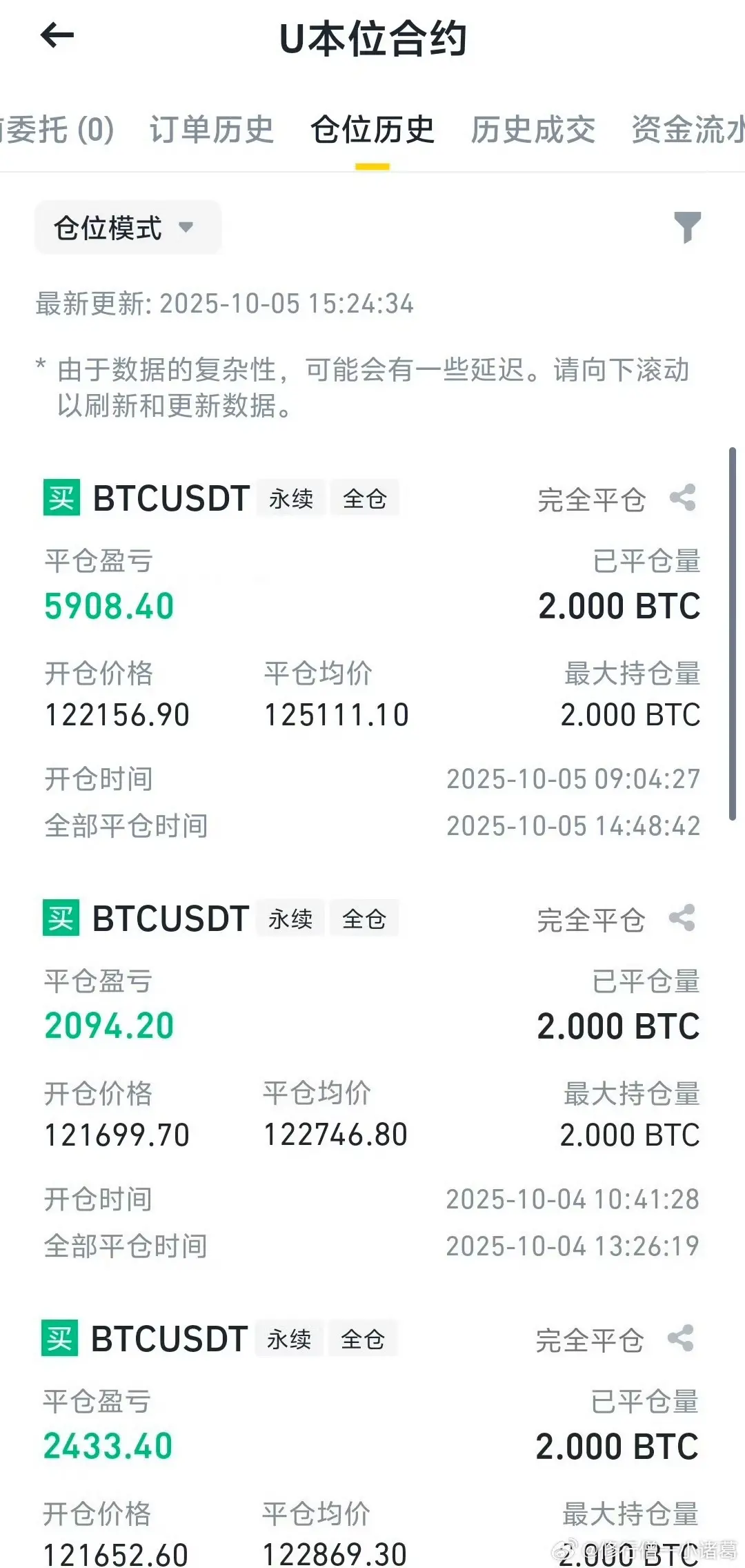Open the 历史成交 tab

point(533,130)
